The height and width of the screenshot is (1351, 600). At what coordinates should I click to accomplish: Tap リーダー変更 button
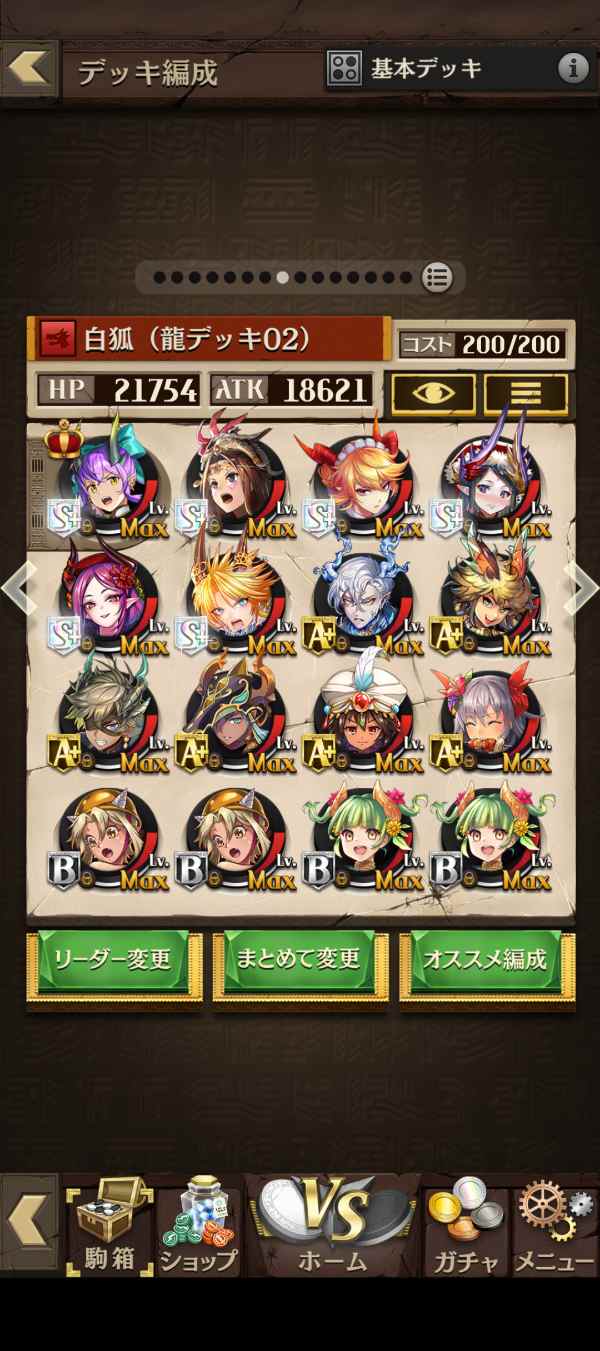click(x=114, y=961)
